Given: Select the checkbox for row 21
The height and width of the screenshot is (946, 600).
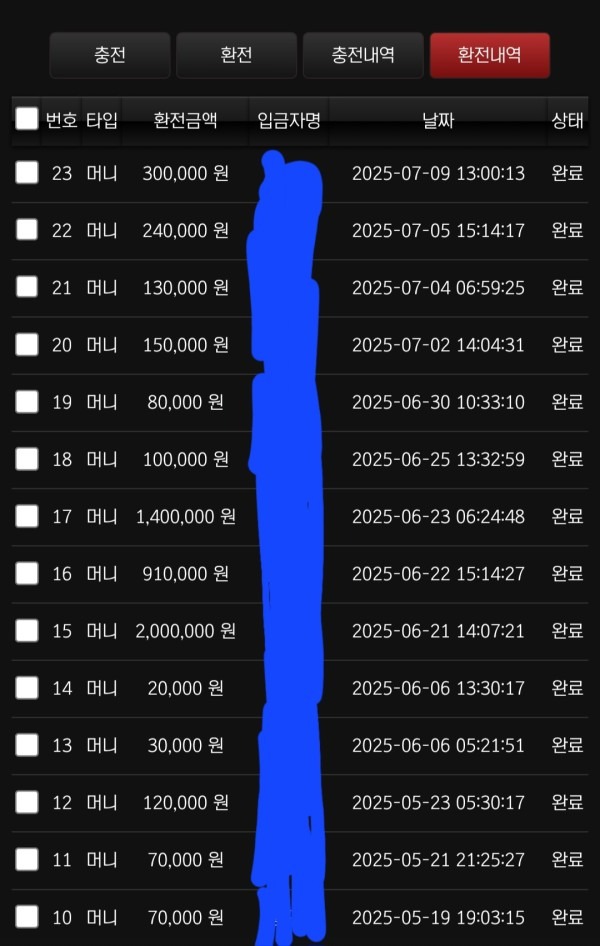Looking at the screenshot, I should [27, 287].
